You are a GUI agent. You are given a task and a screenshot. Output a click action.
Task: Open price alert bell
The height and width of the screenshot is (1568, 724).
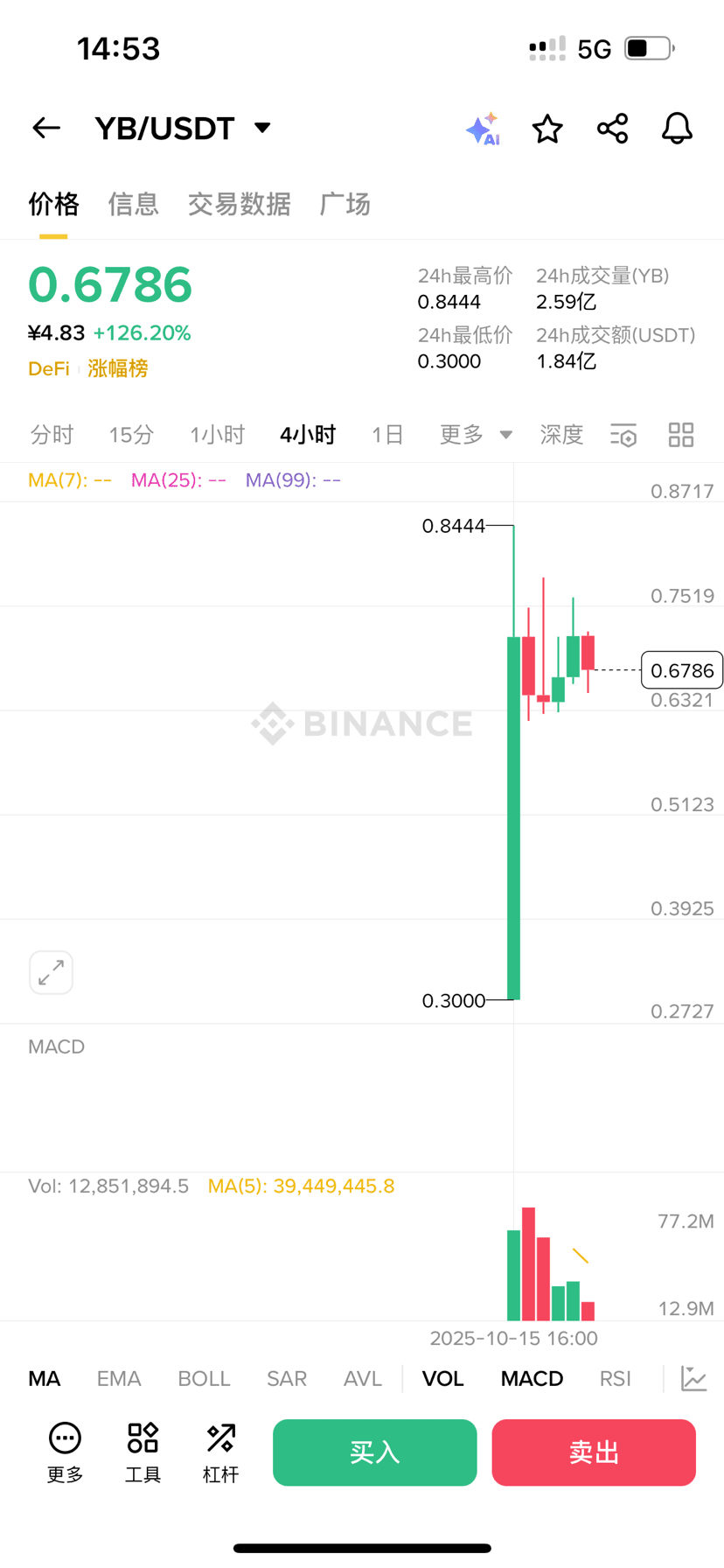tap(677, 129)
